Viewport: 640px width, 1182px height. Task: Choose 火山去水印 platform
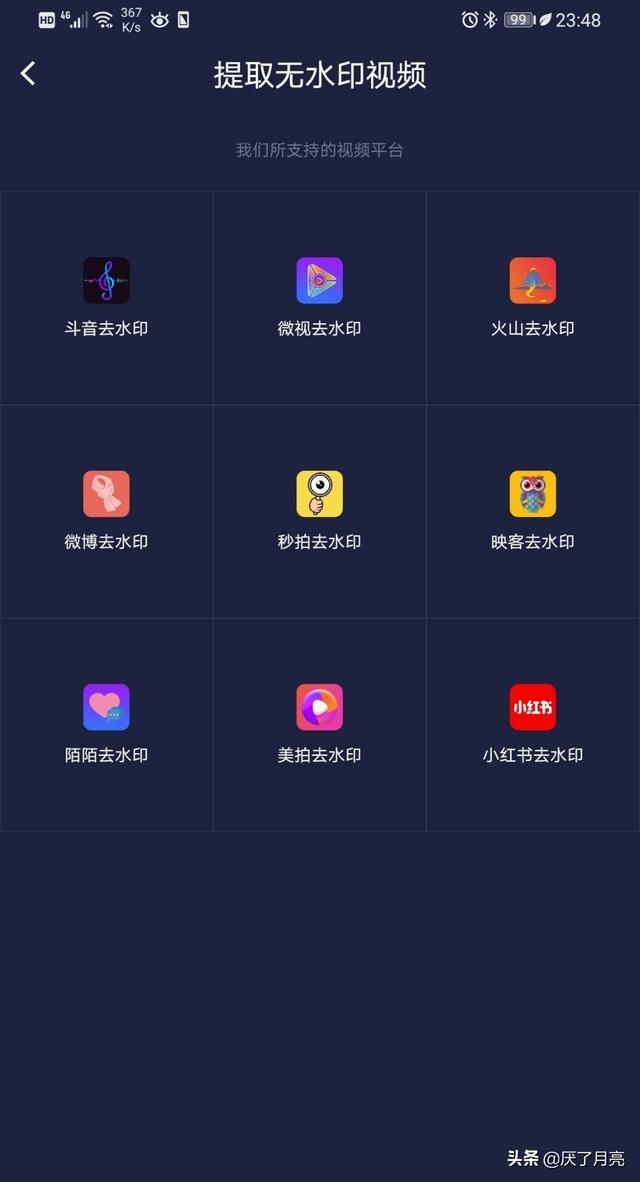(532, 297)
